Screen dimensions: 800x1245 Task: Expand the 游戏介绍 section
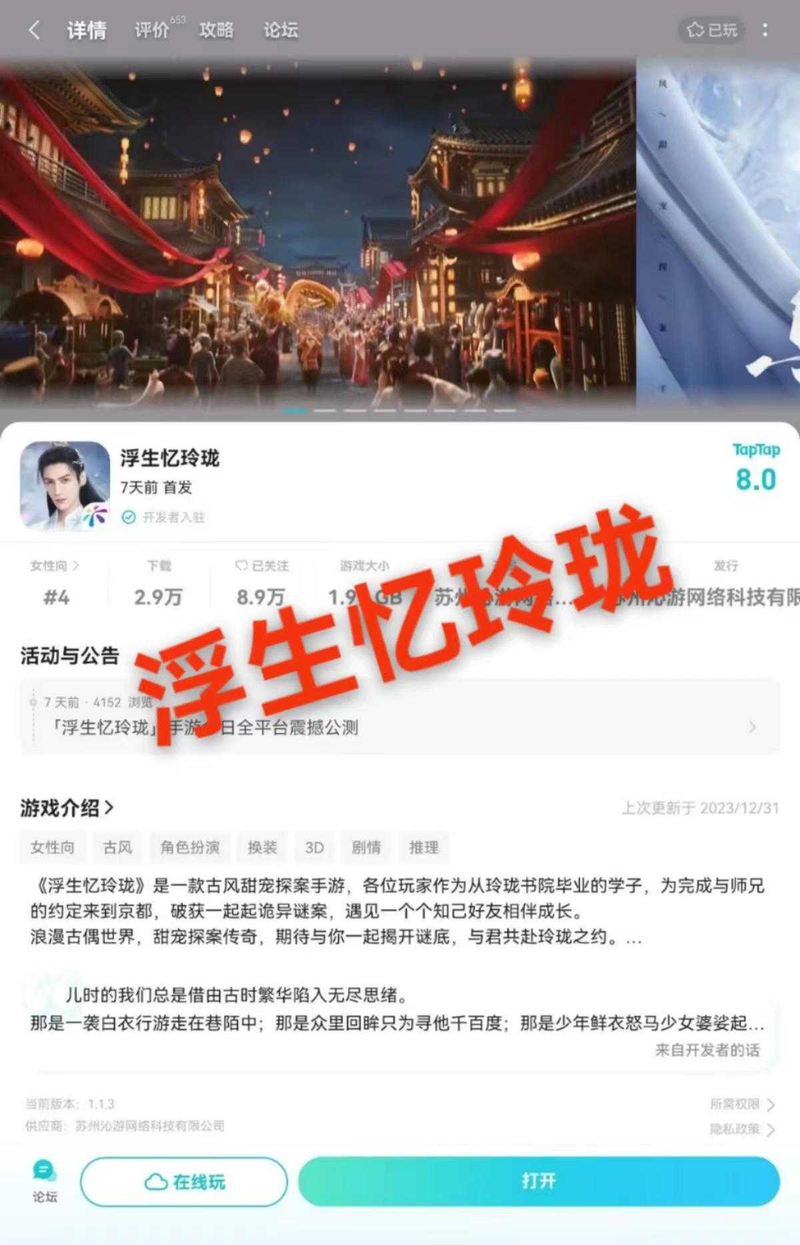pyautogui.click(x=67, y=807)
